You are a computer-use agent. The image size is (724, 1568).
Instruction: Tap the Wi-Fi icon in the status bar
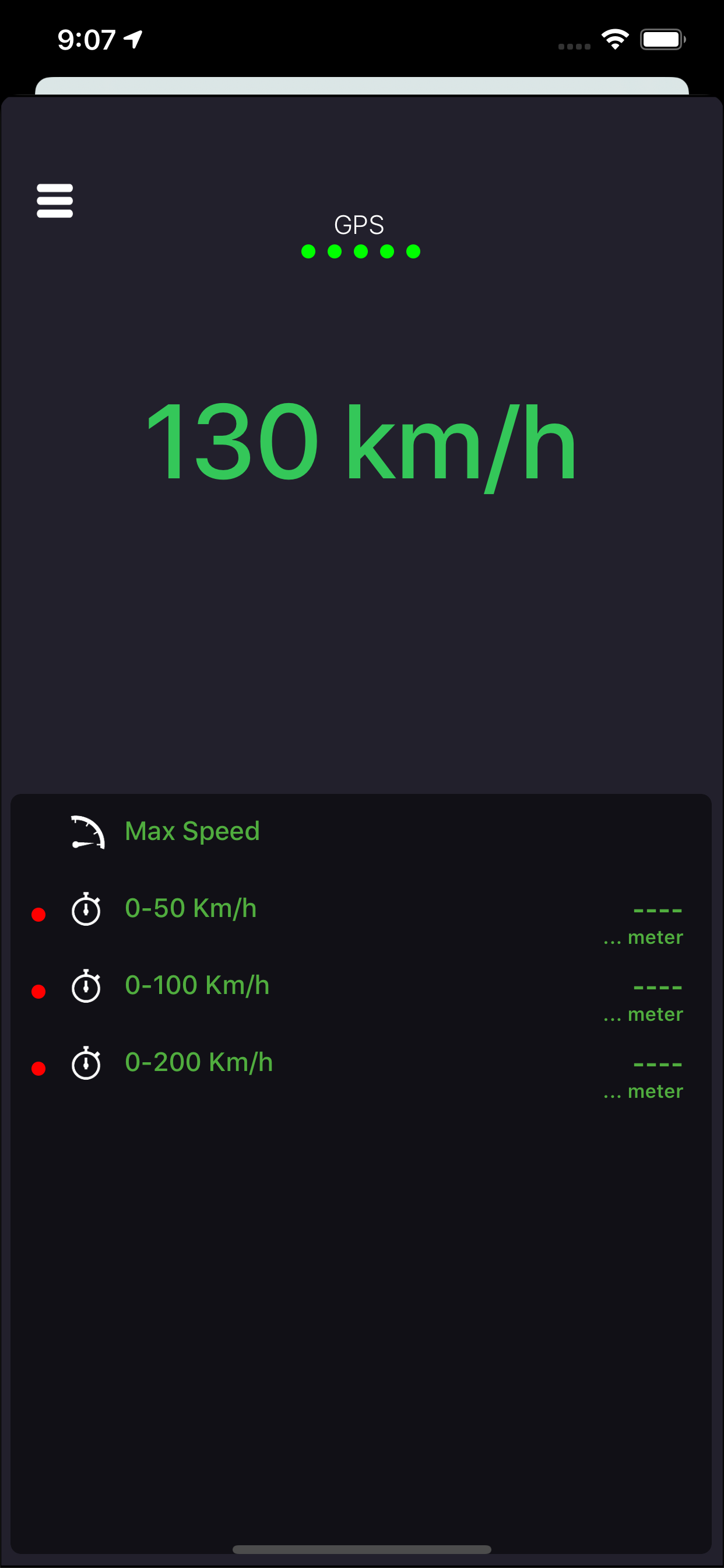click(614, 38)
